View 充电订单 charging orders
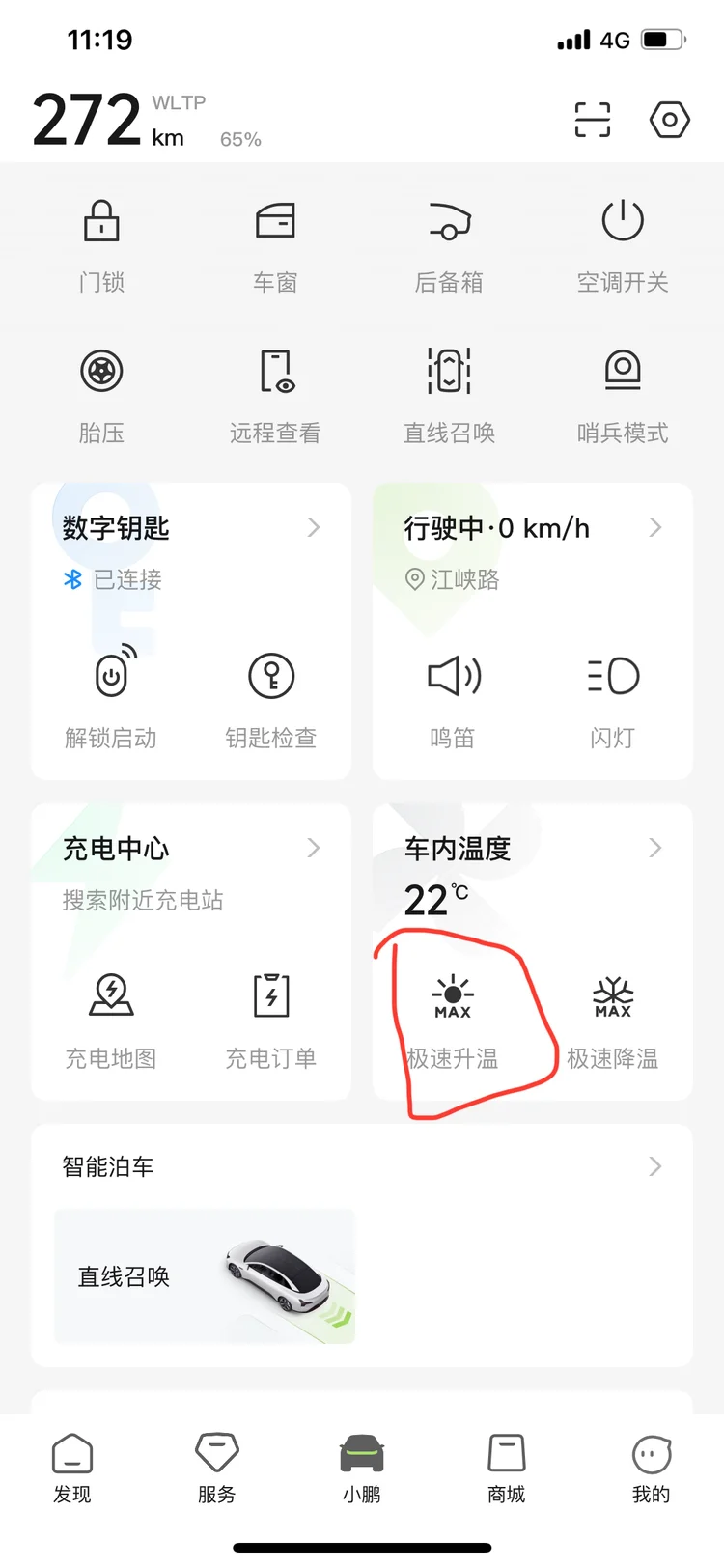 (271, 1018)
